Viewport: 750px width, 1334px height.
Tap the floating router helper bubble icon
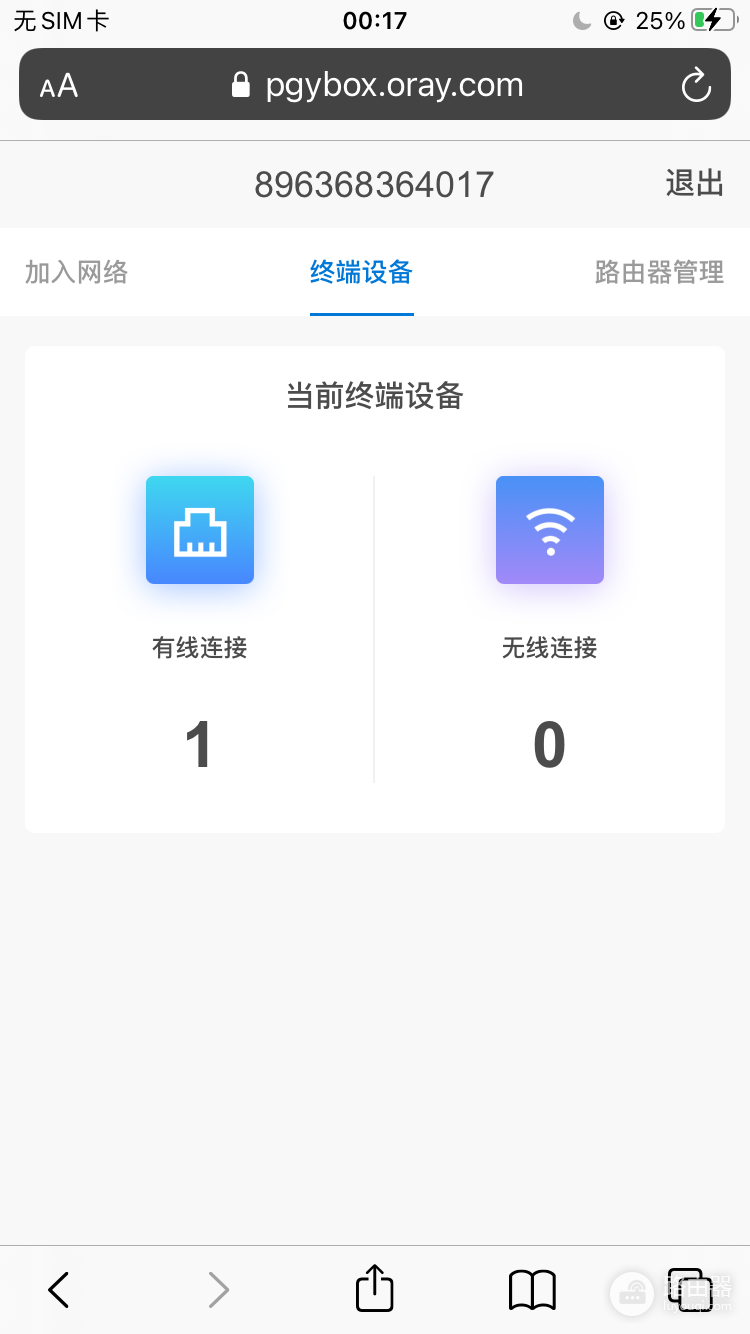tap(632, 1292)
